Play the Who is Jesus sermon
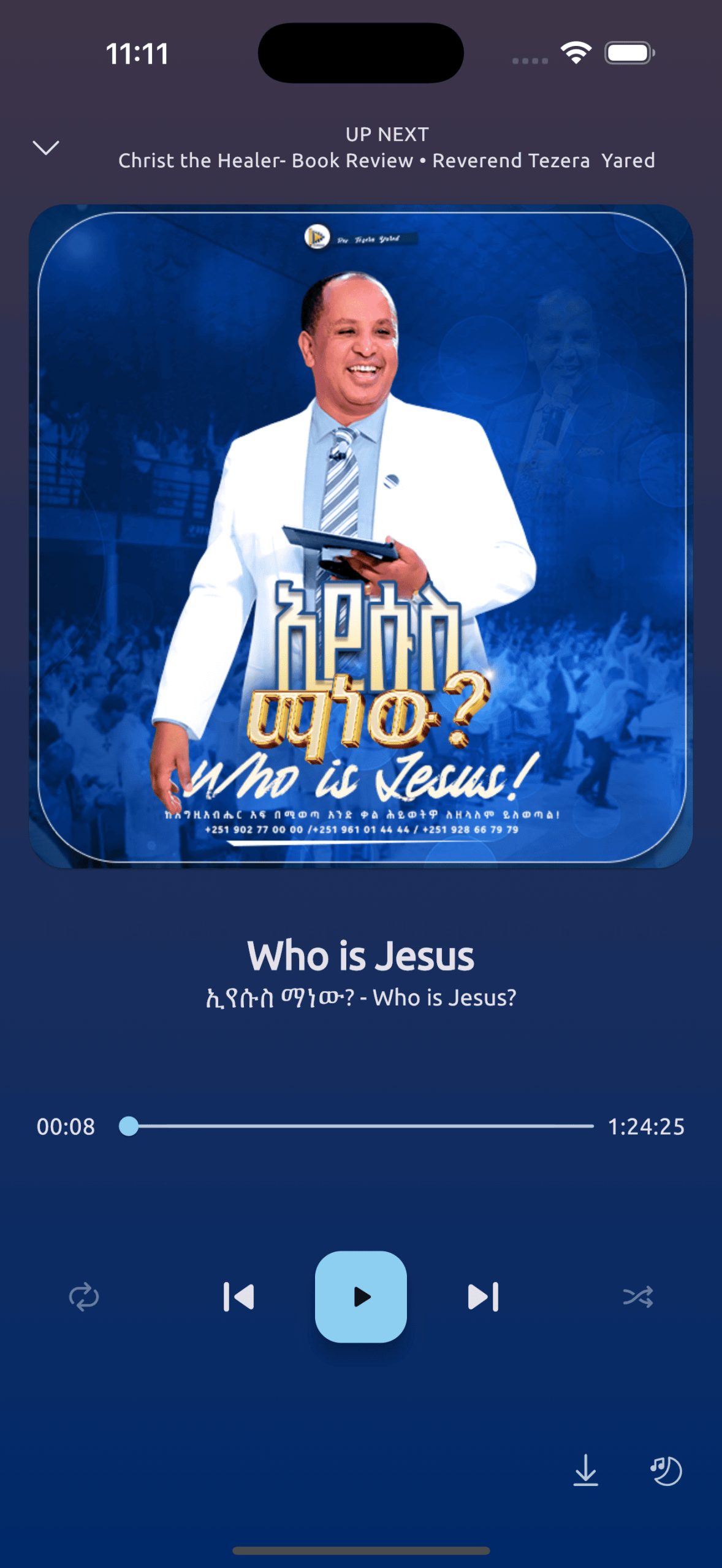Viewport: 722px width, 1568px height. pyautogui.click(x=361, y=1297)
